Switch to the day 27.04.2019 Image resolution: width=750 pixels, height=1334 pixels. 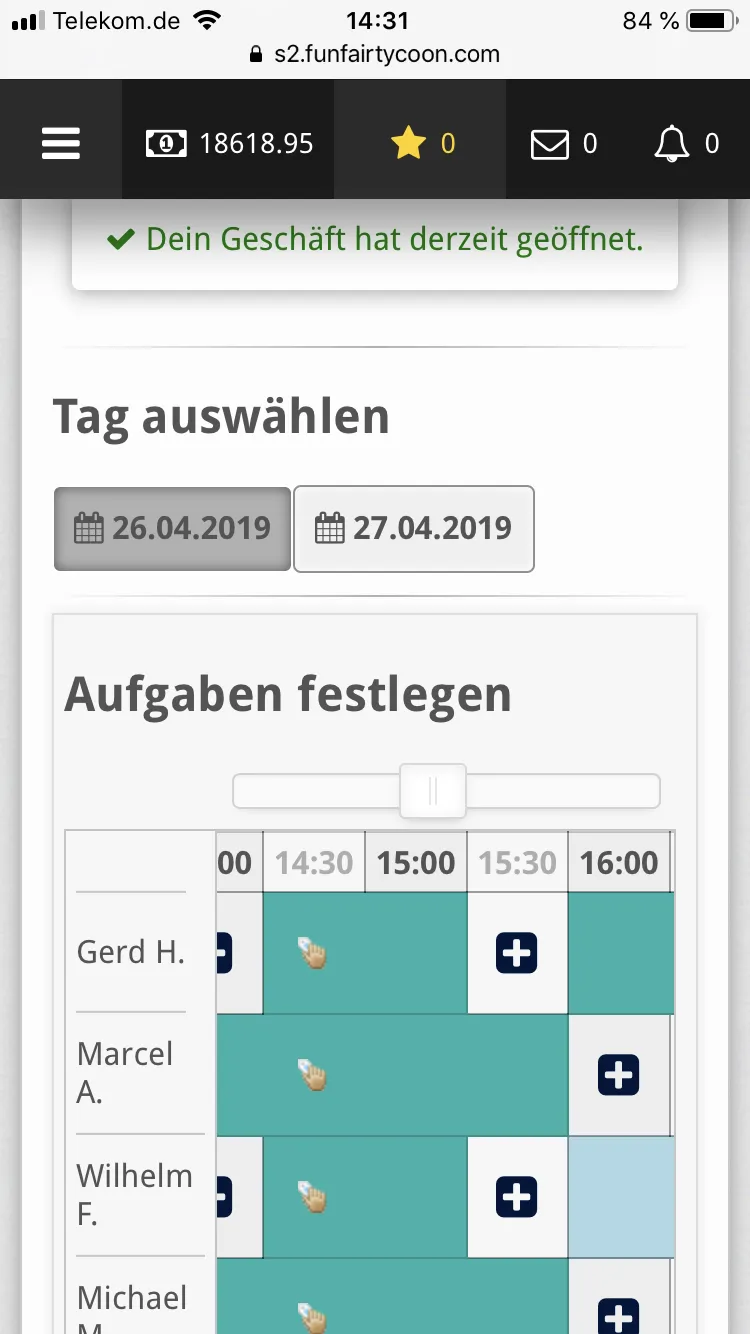(413, 528)
